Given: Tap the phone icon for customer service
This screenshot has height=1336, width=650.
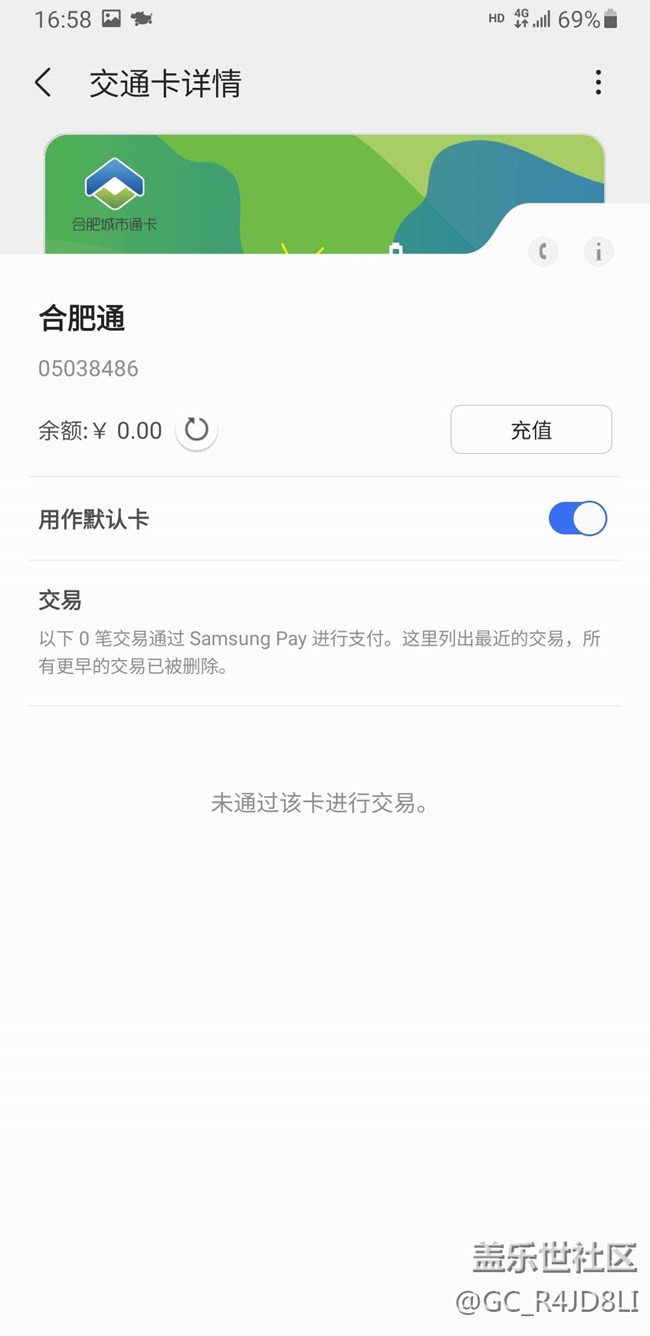Looking at the screenshot, I should (x=543, y=251).
